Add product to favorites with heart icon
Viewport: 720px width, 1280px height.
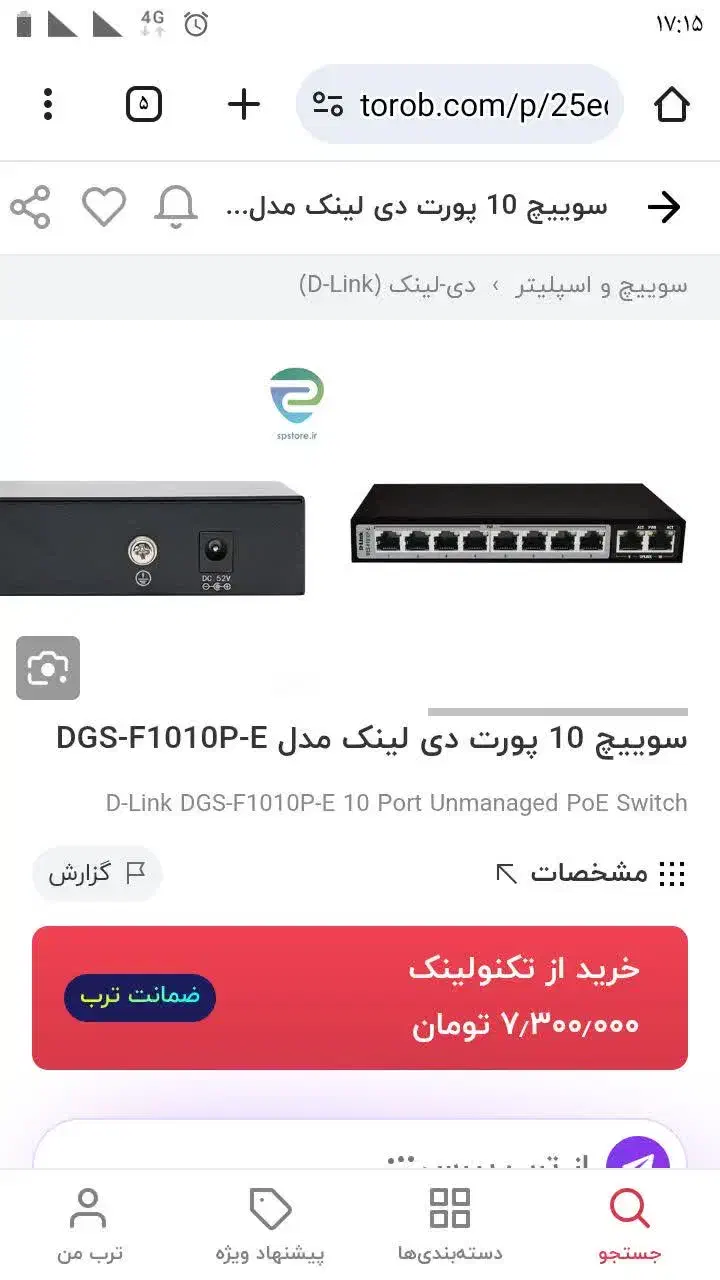tap(104, 207)
